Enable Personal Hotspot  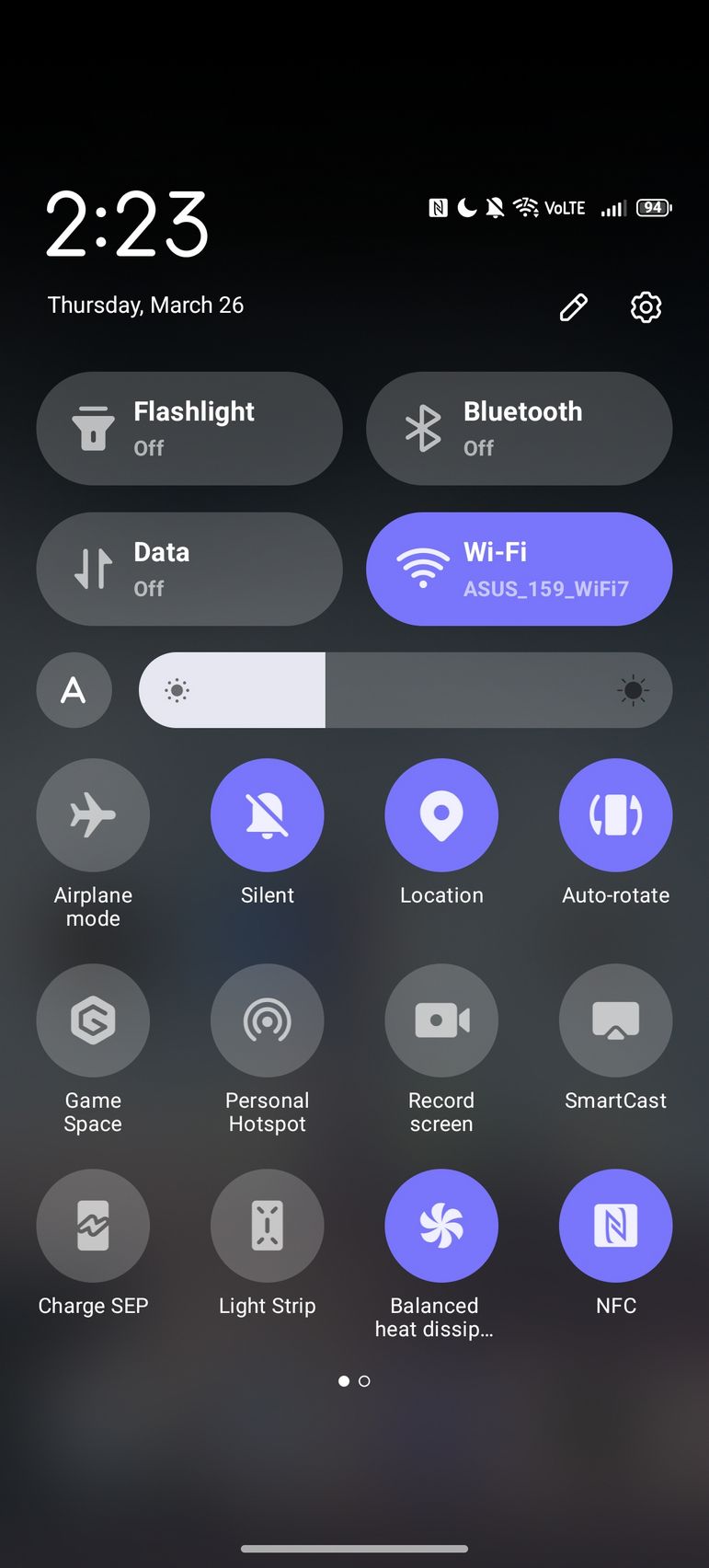click(267, 1020)
